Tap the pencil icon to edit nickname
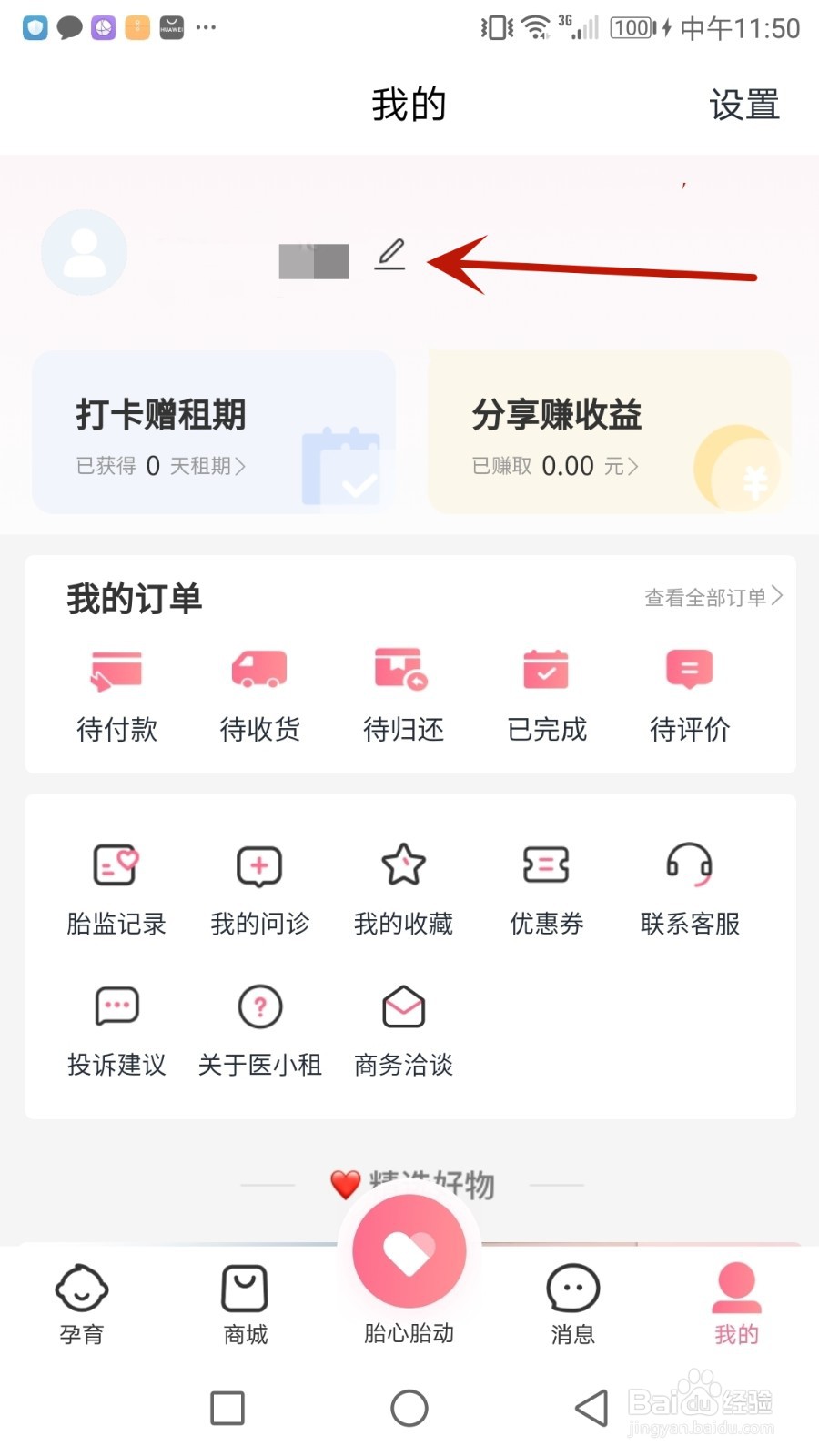 click(390, 254)
